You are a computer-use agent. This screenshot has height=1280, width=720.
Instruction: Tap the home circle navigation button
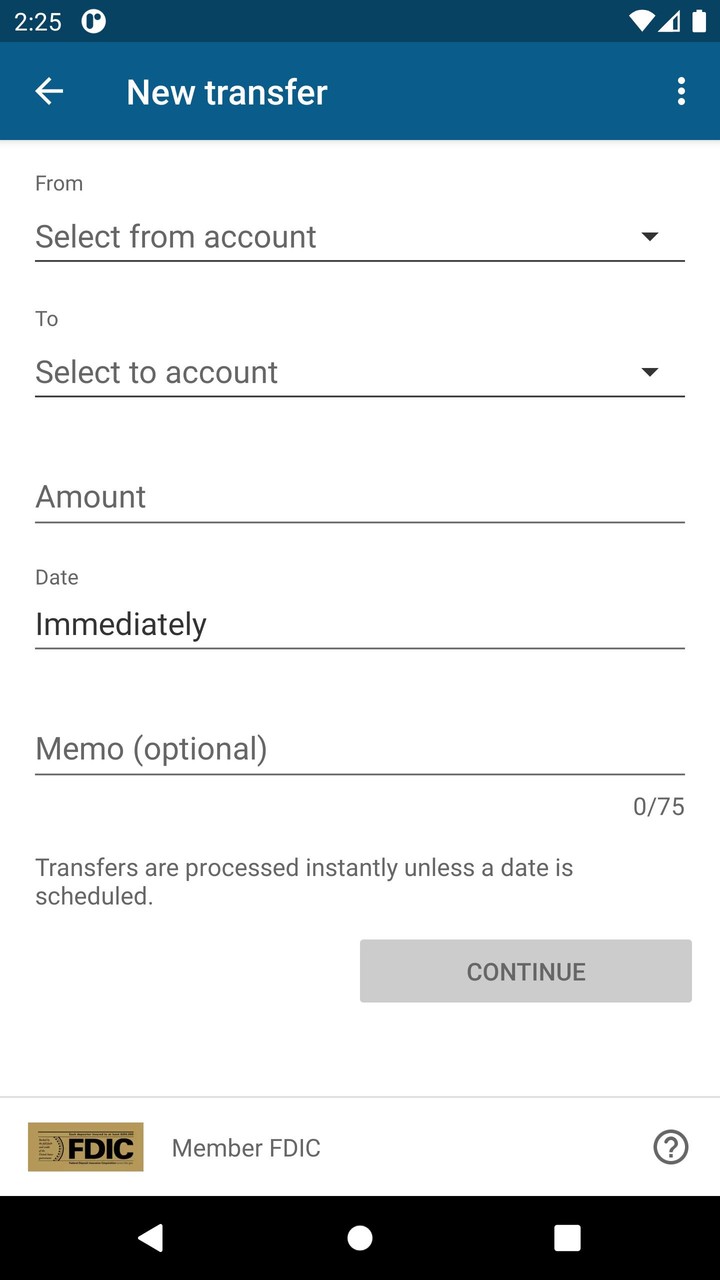[360, 1238]
